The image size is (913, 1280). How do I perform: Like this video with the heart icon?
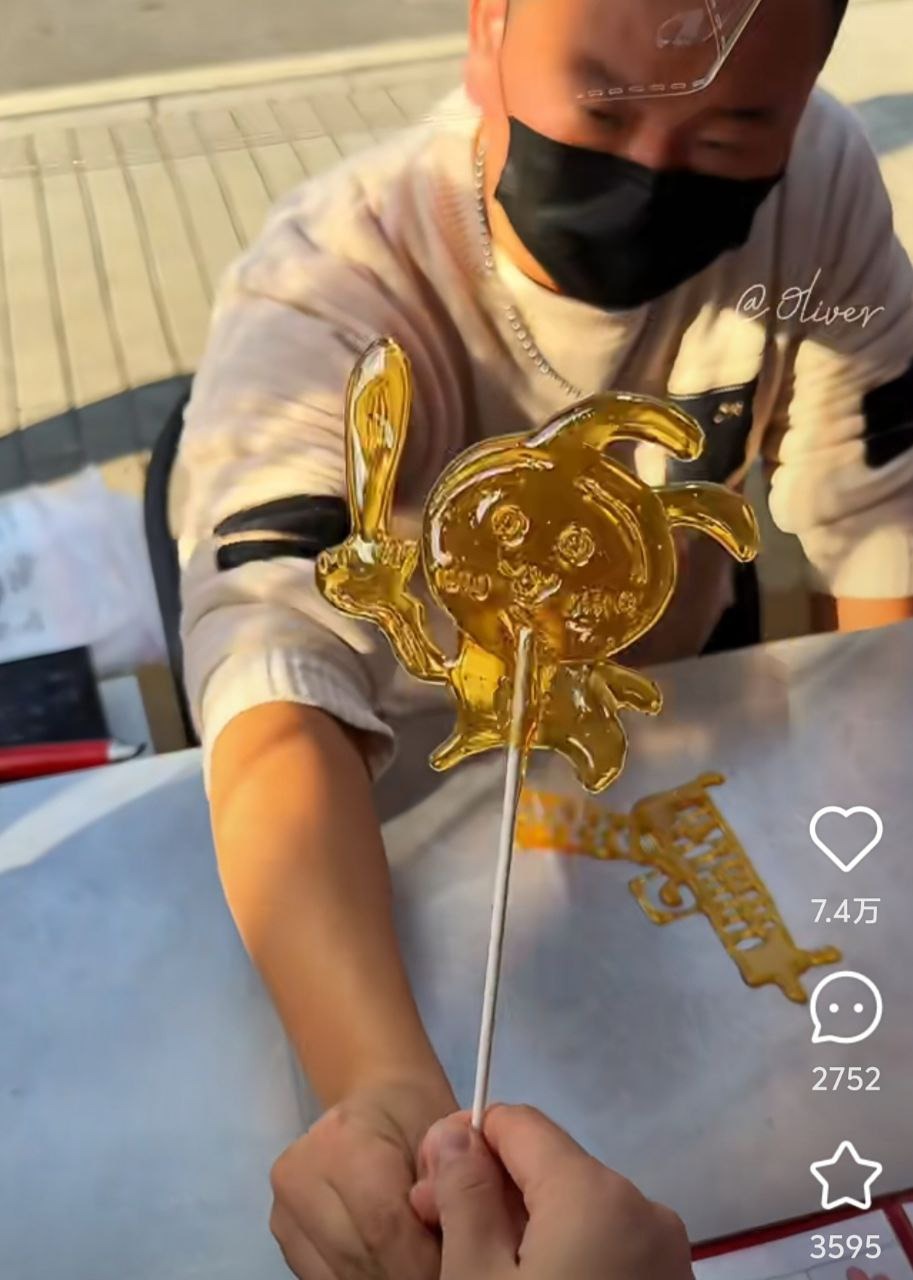[845, 837]
